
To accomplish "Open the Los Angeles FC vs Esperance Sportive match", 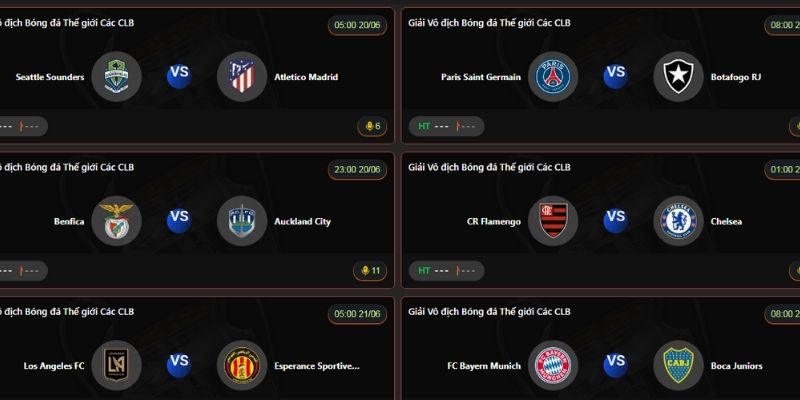I will coord(179,365).
